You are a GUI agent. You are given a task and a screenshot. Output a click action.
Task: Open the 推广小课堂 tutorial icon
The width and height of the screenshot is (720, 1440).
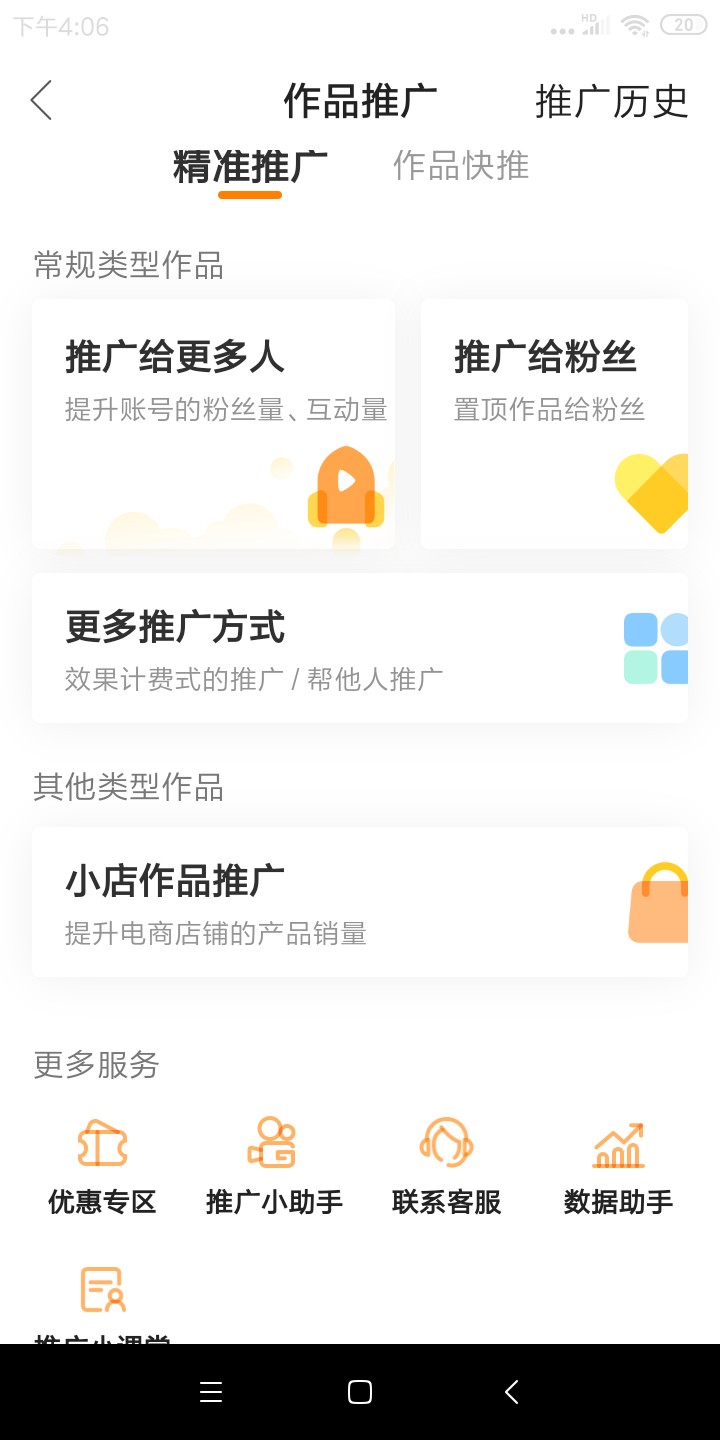tap(101, 1291)
